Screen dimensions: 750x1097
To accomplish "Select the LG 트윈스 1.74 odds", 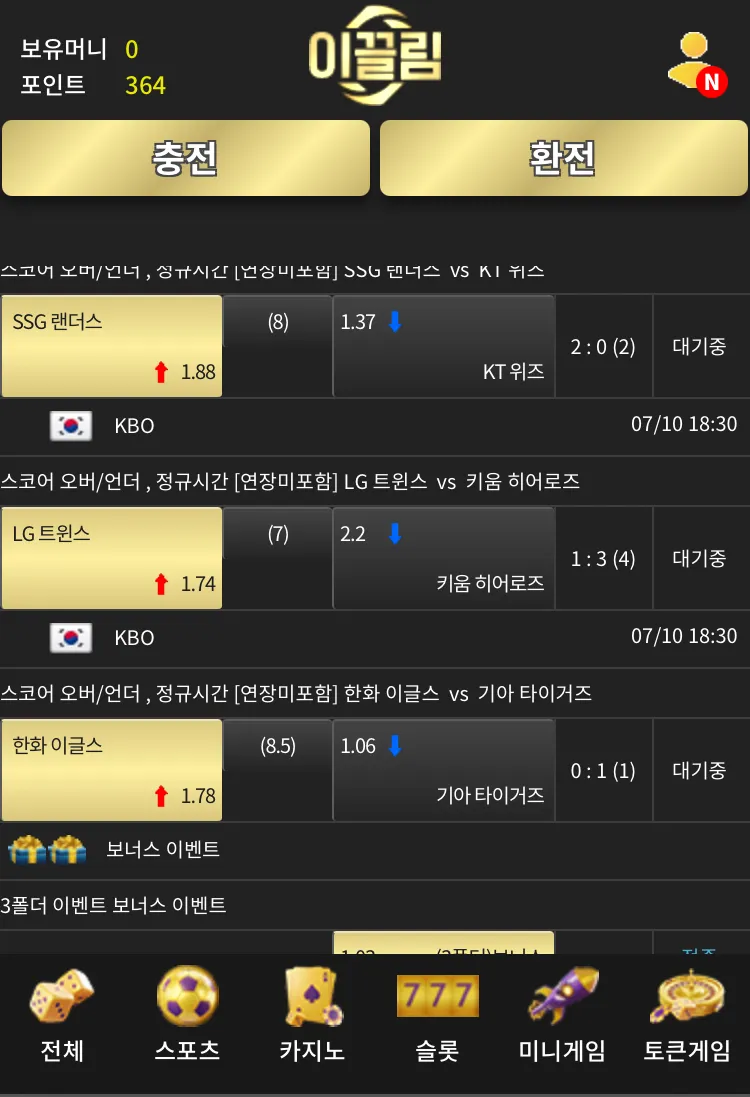I will pyautogui.click(x=112, y=558).
